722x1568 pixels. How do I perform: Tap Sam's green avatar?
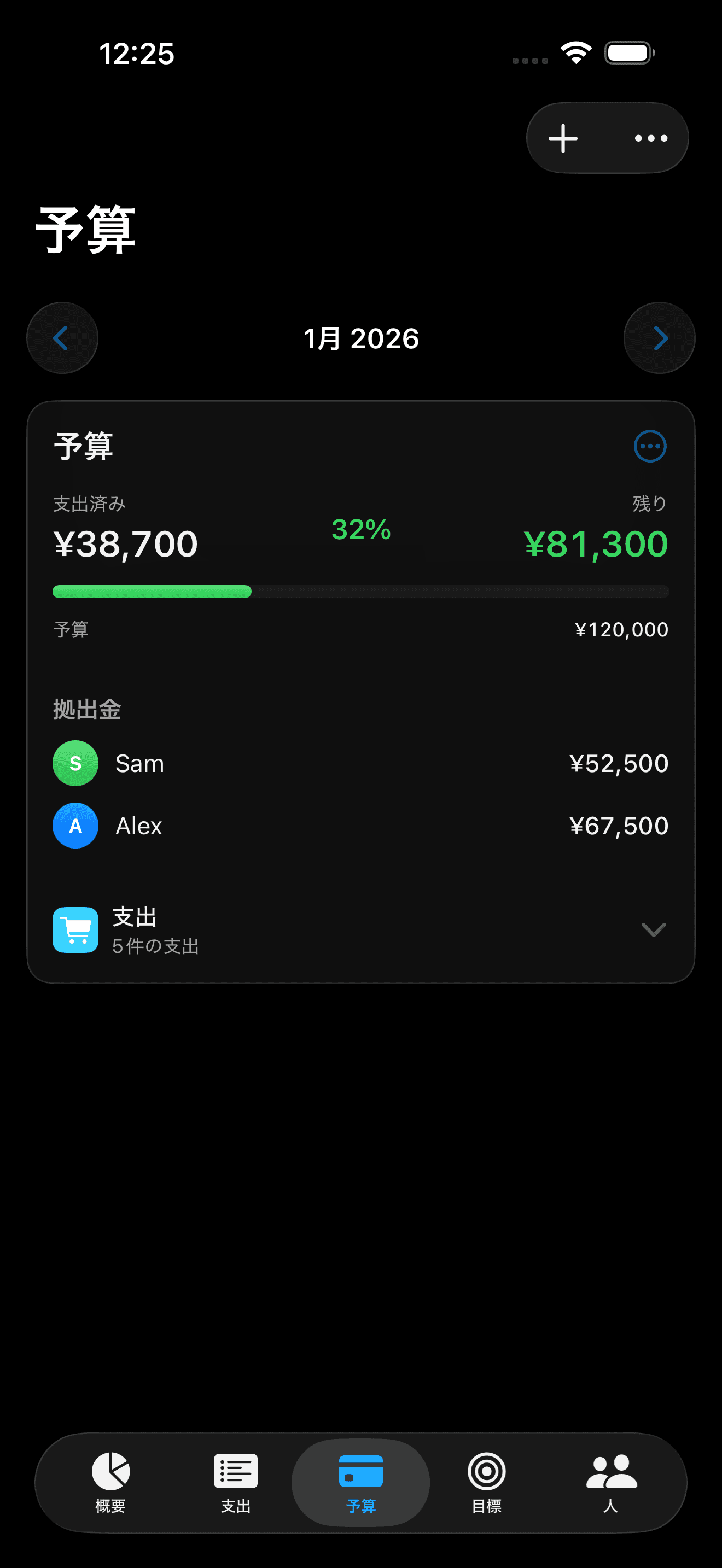click(75, 763)
